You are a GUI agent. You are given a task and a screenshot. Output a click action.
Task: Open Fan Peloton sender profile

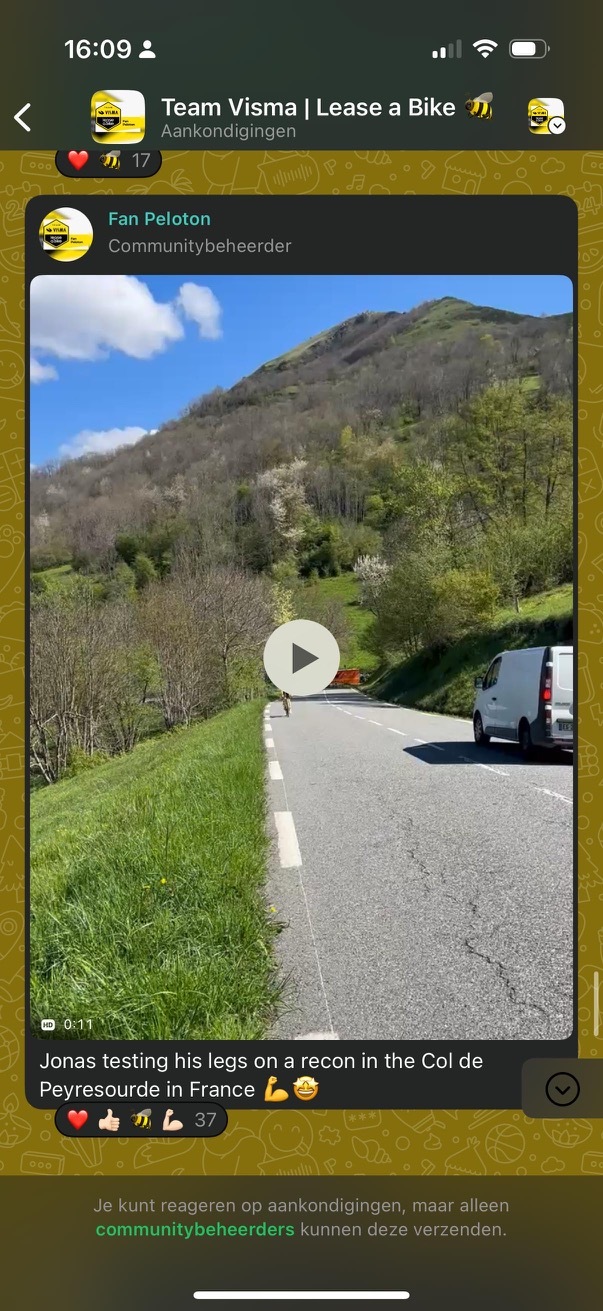pyautogui.click(x=159, y=219)
